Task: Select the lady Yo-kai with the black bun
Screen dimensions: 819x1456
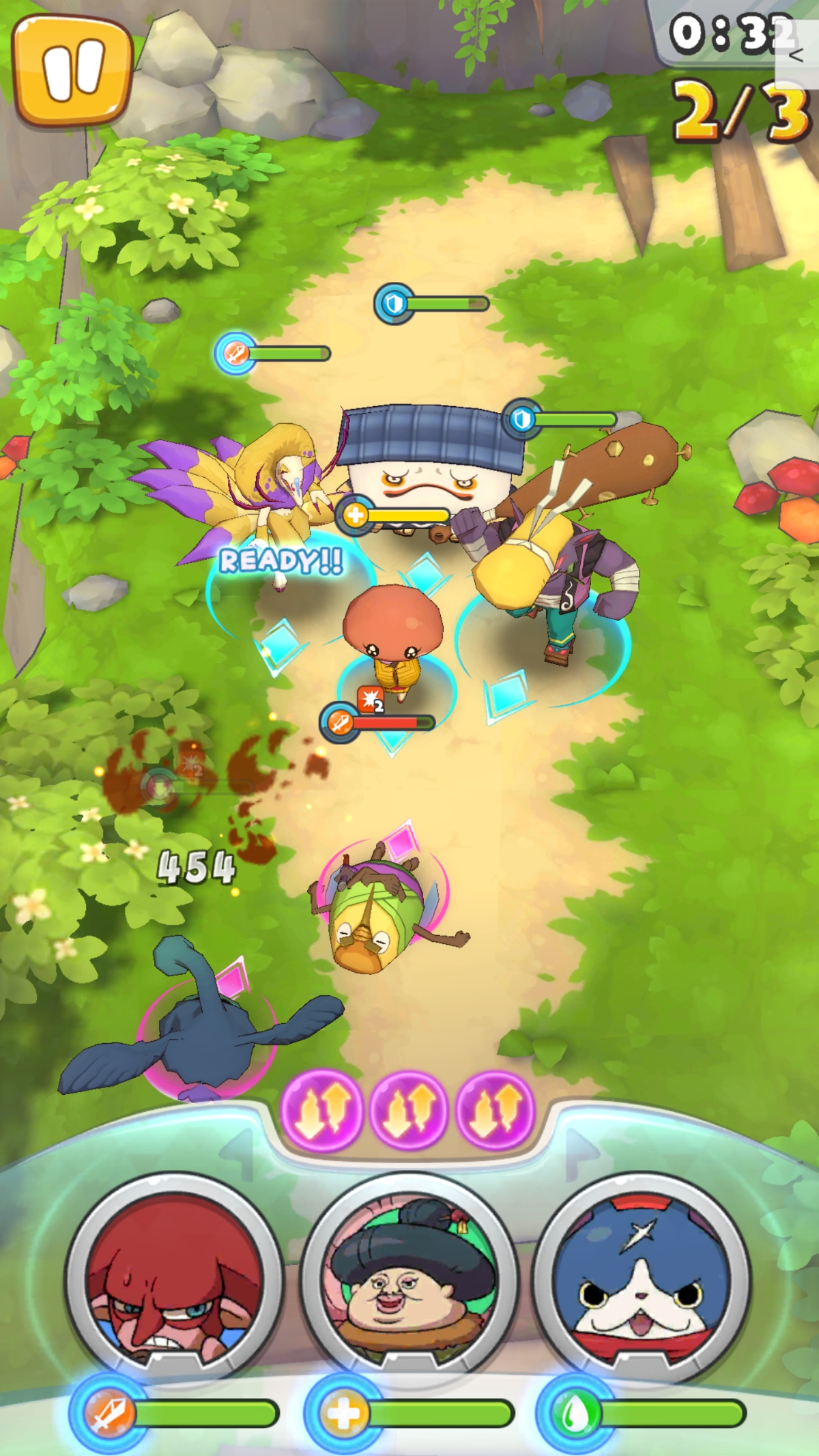Action: pos(409,1281)
